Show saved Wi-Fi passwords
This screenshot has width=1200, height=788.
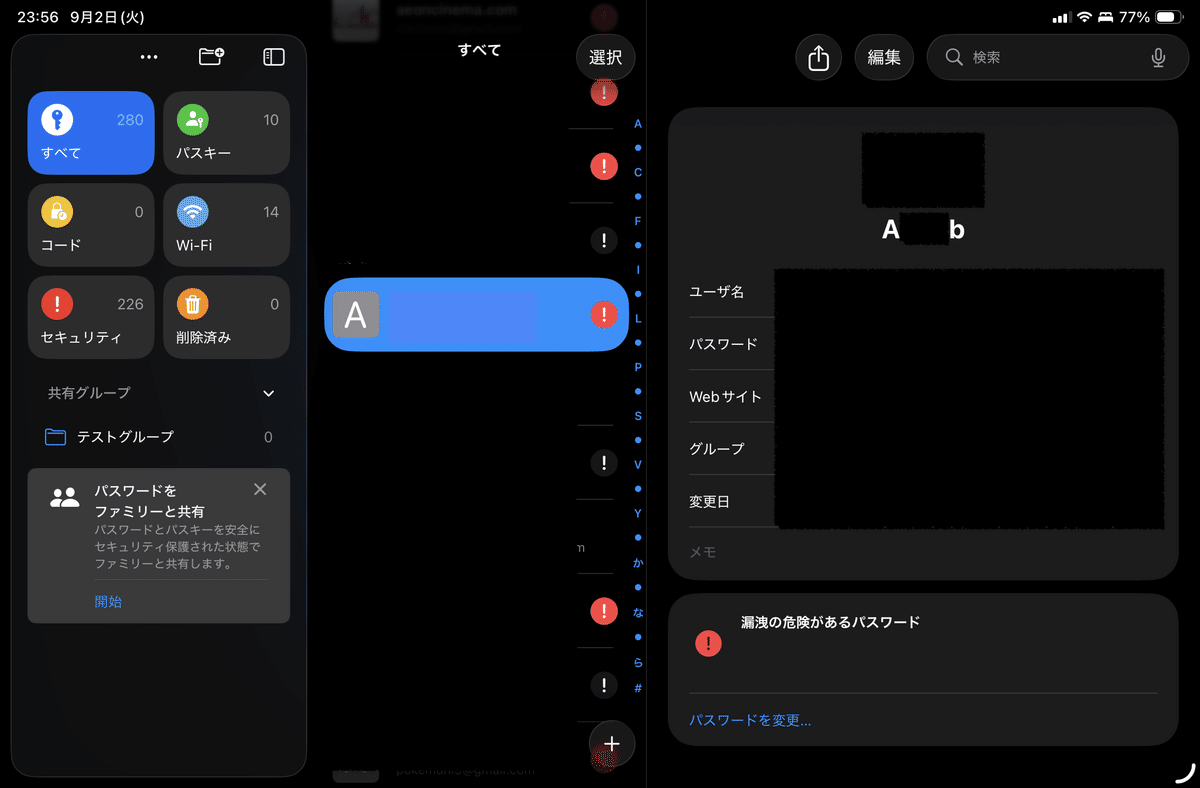[x=227, y=225]
